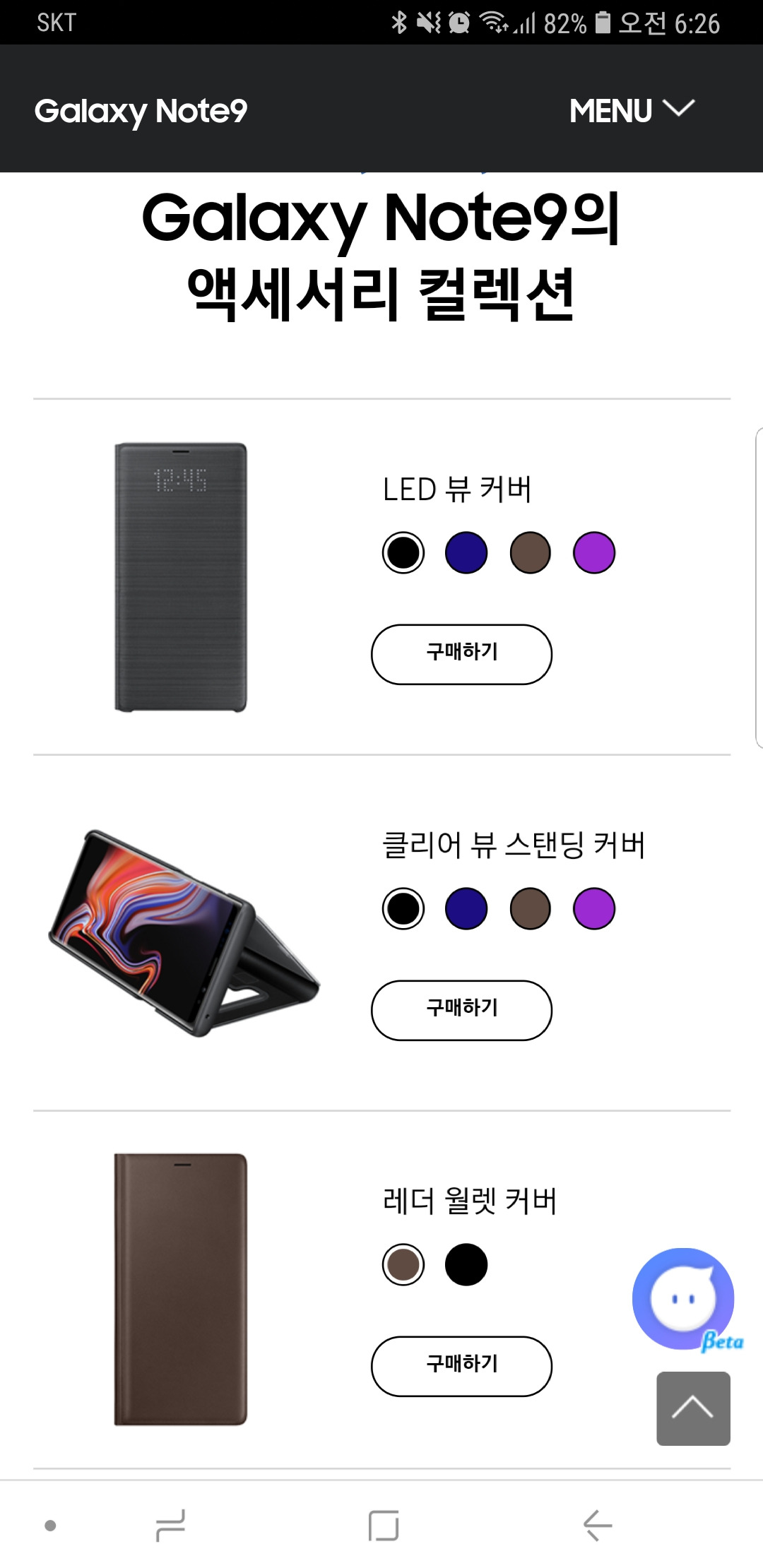
Task: Select brown color for 클리어 뷰 스탠딩 커버
Action: tap(530, 908)
